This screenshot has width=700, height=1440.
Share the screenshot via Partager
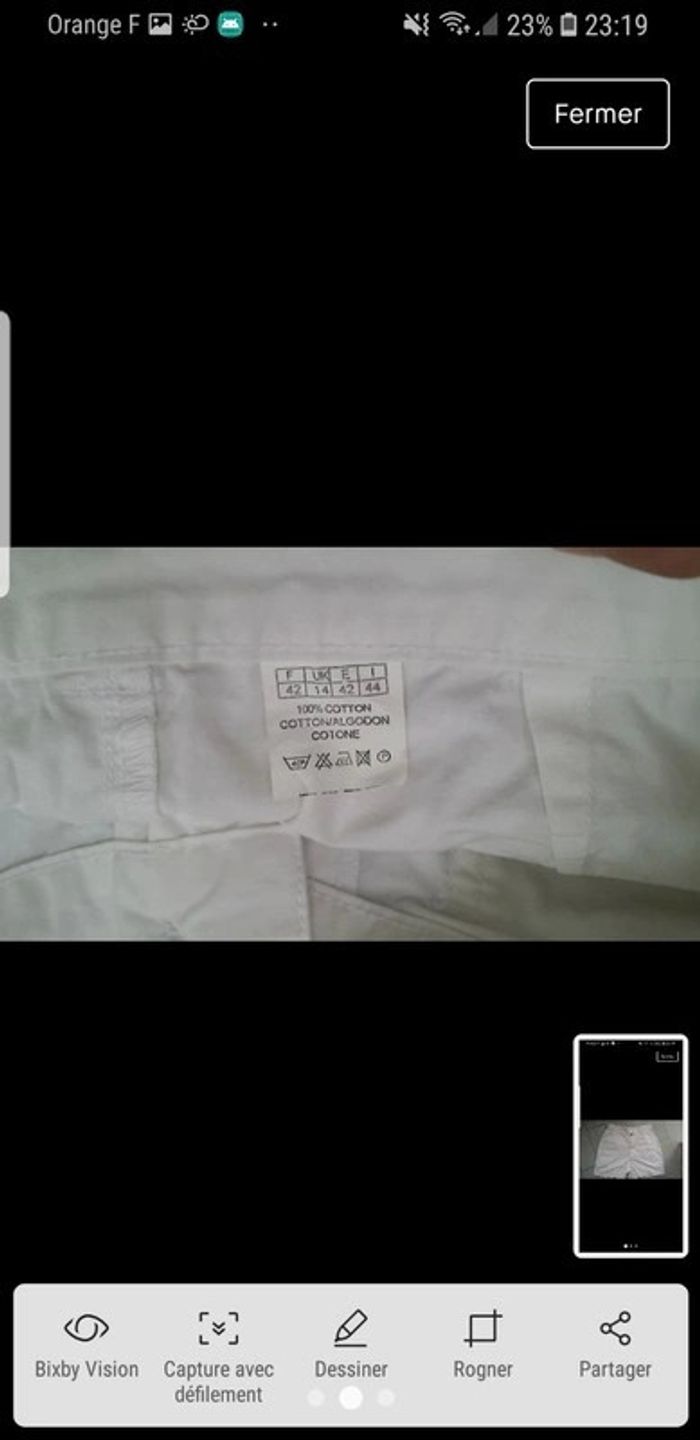point(615,1344)
